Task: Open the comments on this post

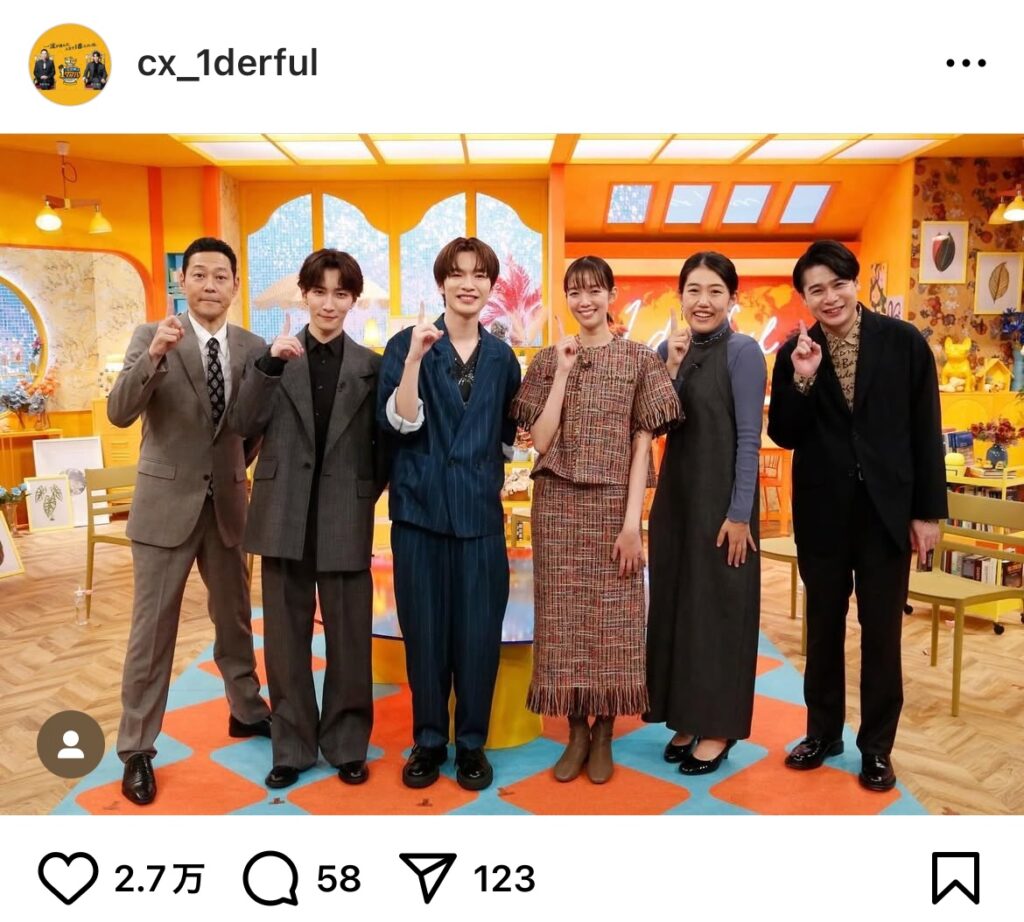Action: (x=271, y=878)
